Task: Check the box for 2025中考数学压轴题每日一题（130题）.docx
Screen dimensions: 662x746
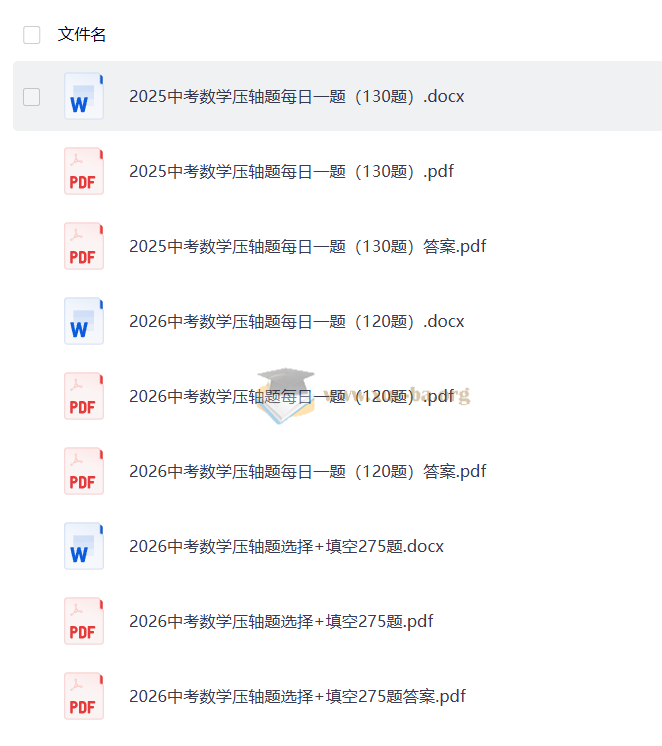Action: click(x=32, y=97)
